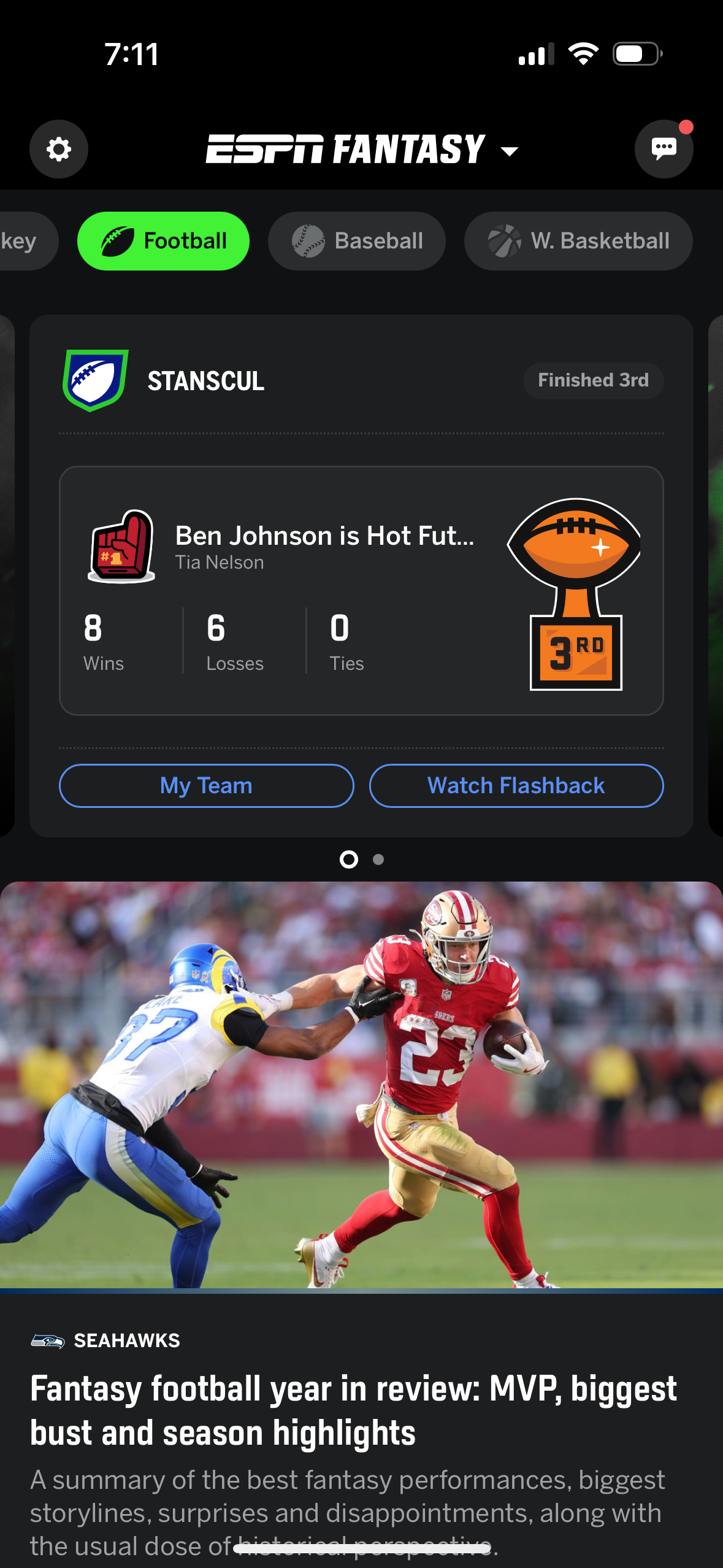Open the STANSCUL league header
The width and height of the screenshot is (723, 1568).
coord(206,381)
